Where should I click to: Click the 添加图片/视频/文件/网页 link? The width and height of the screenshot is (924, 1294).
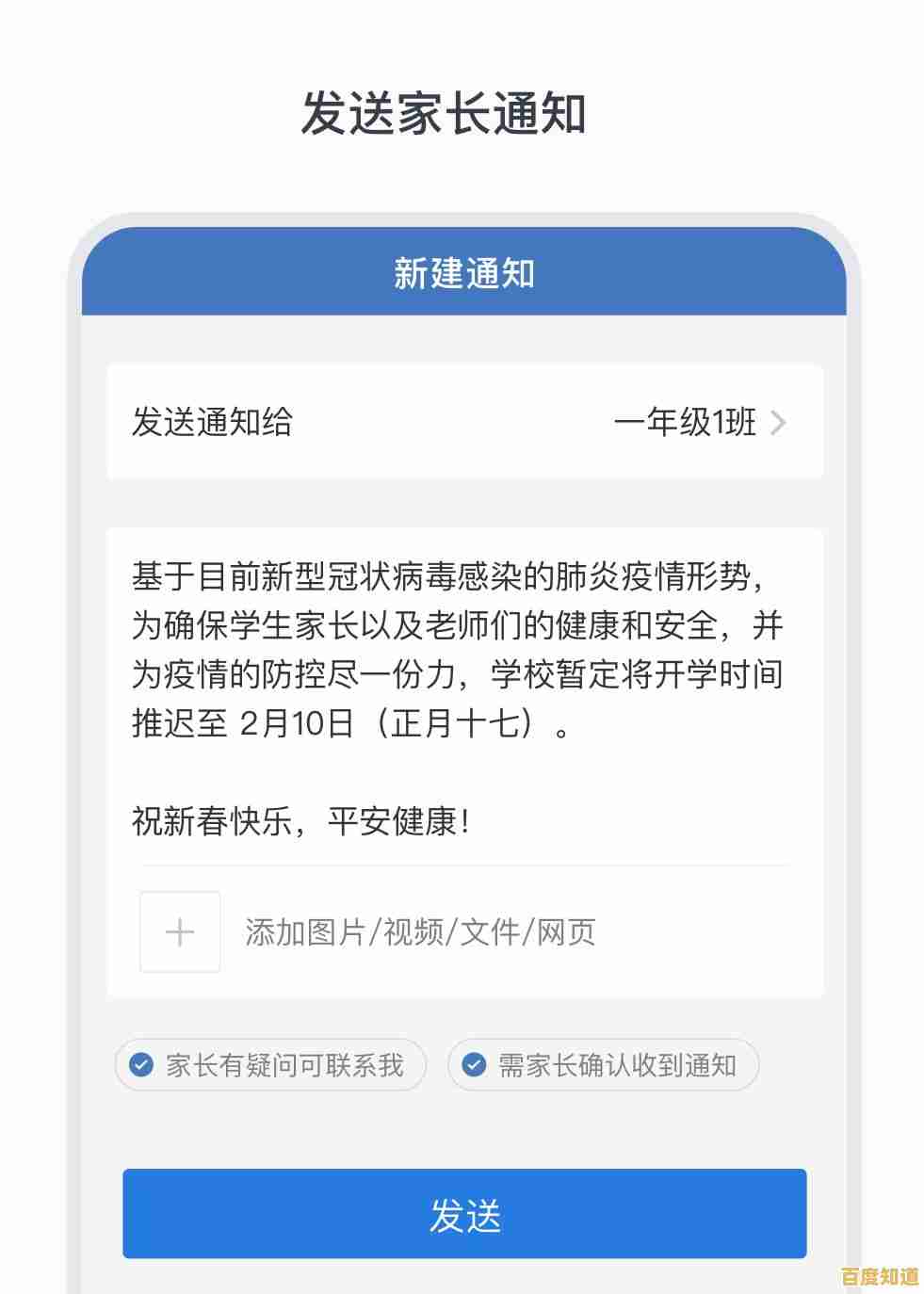pyautogui.click(x=418, y=931)
